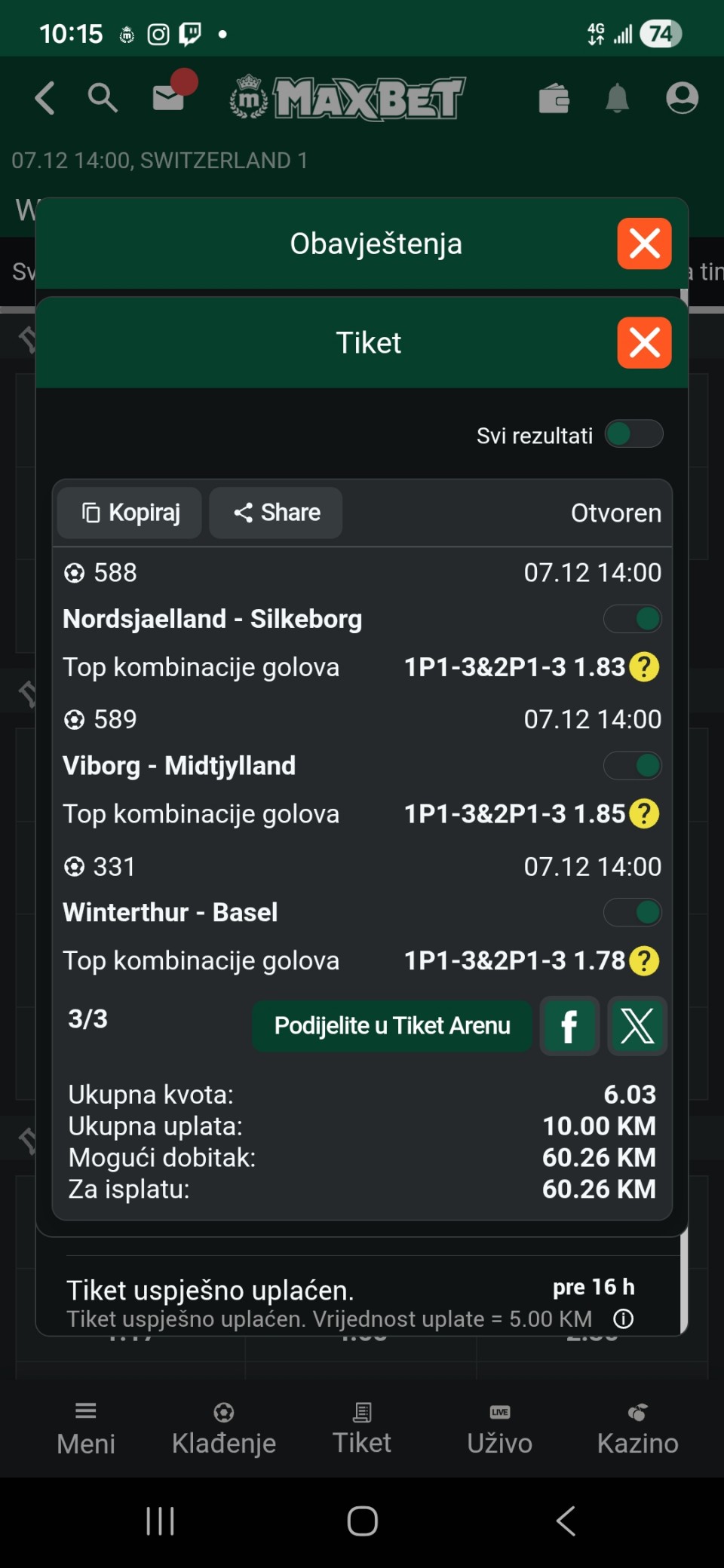Share this ticket
Image resolution: width=724 pixels, height=1568 pixels.
(276, 513)
